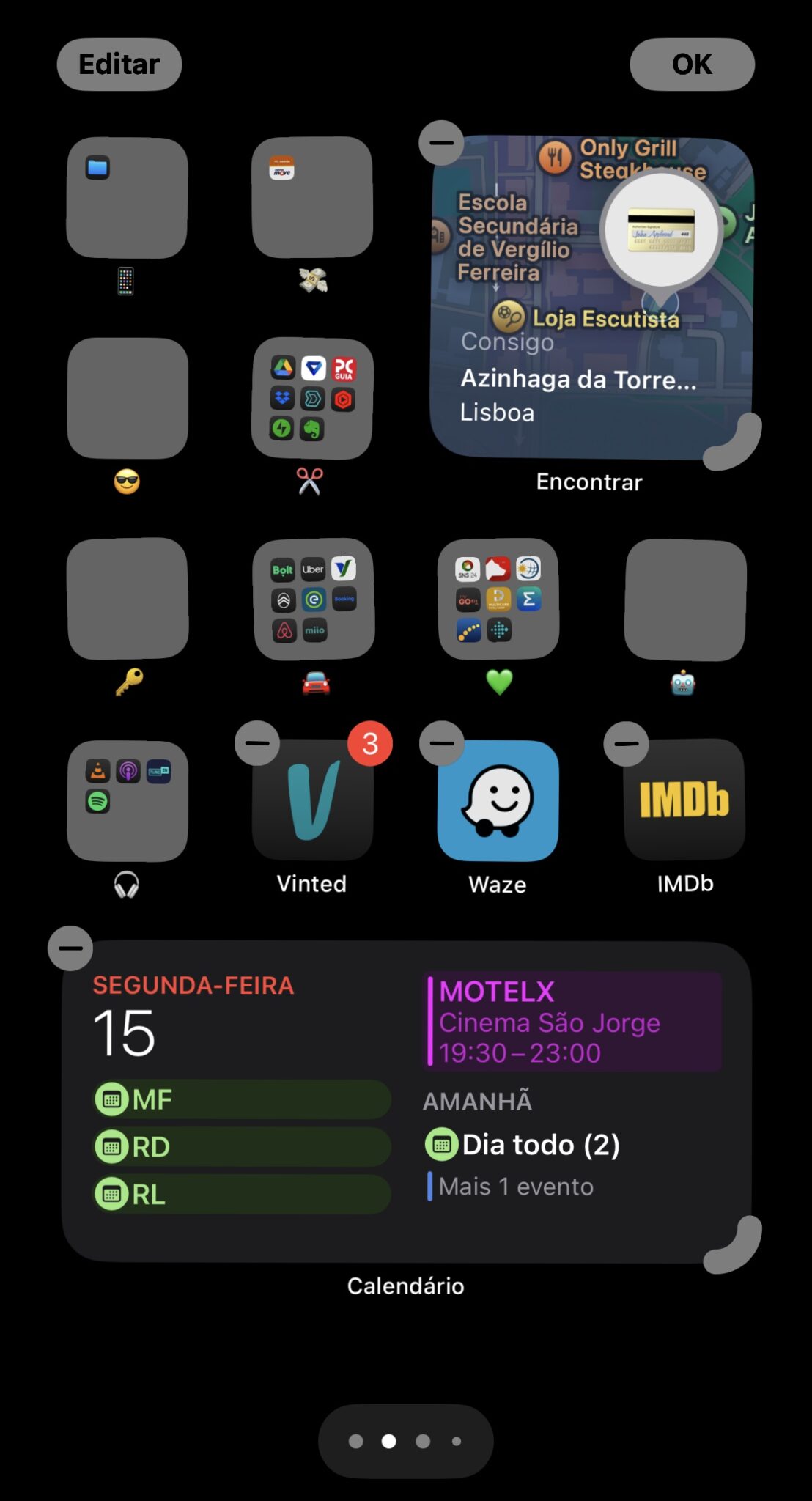This screenshot has width=812, height=1501.
Task: Open the headphones folder with Spotify
Action: click(x=128, y=800)
